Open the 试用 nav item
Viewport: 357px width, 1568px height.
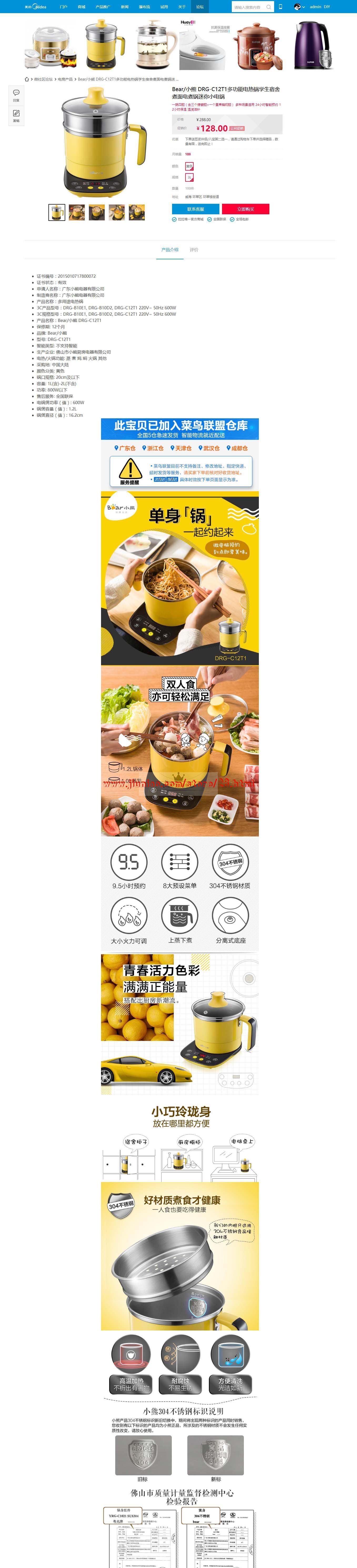click(164, 7)
